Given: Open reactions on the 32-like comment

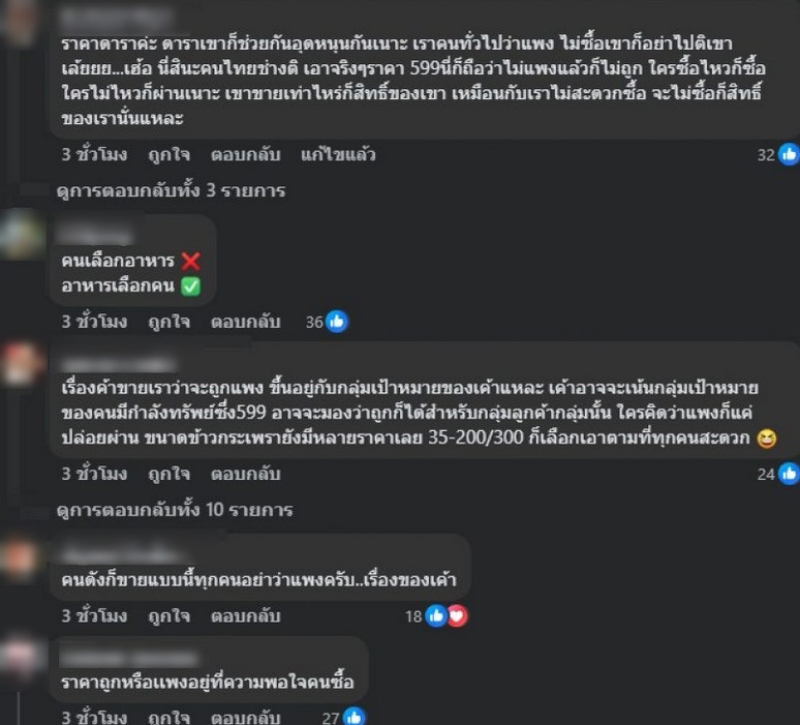Looking at the screenshot, I should (x=778, y=155).
